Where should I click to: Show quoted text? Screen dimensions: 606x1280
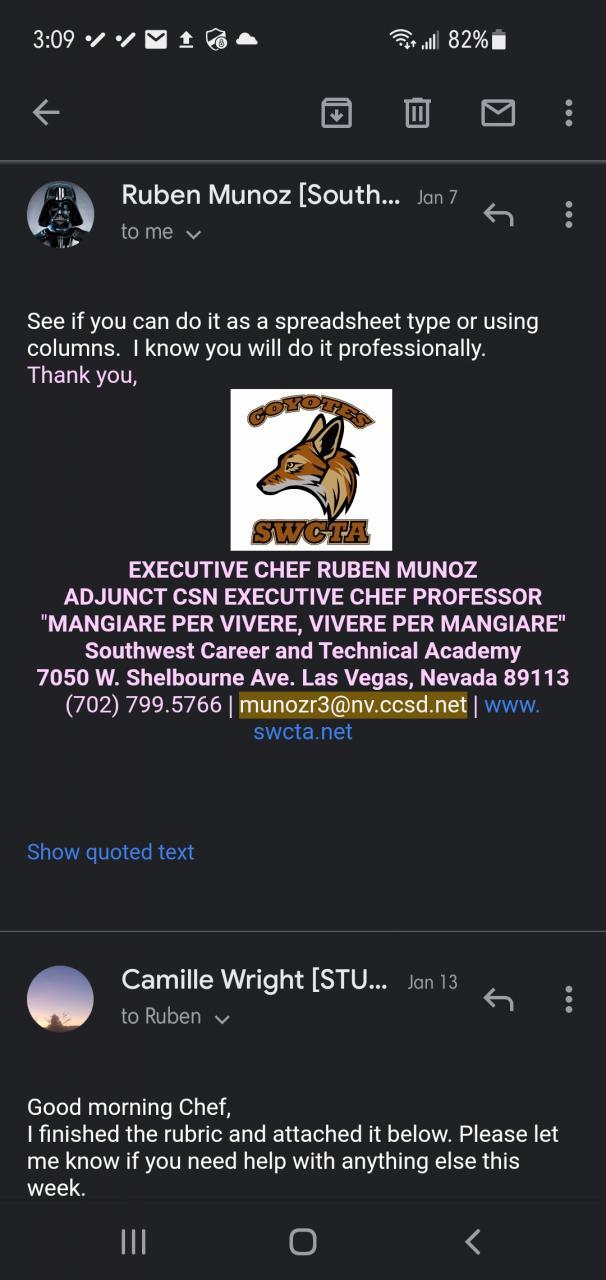pyautogui.click(x=110, y=852)
